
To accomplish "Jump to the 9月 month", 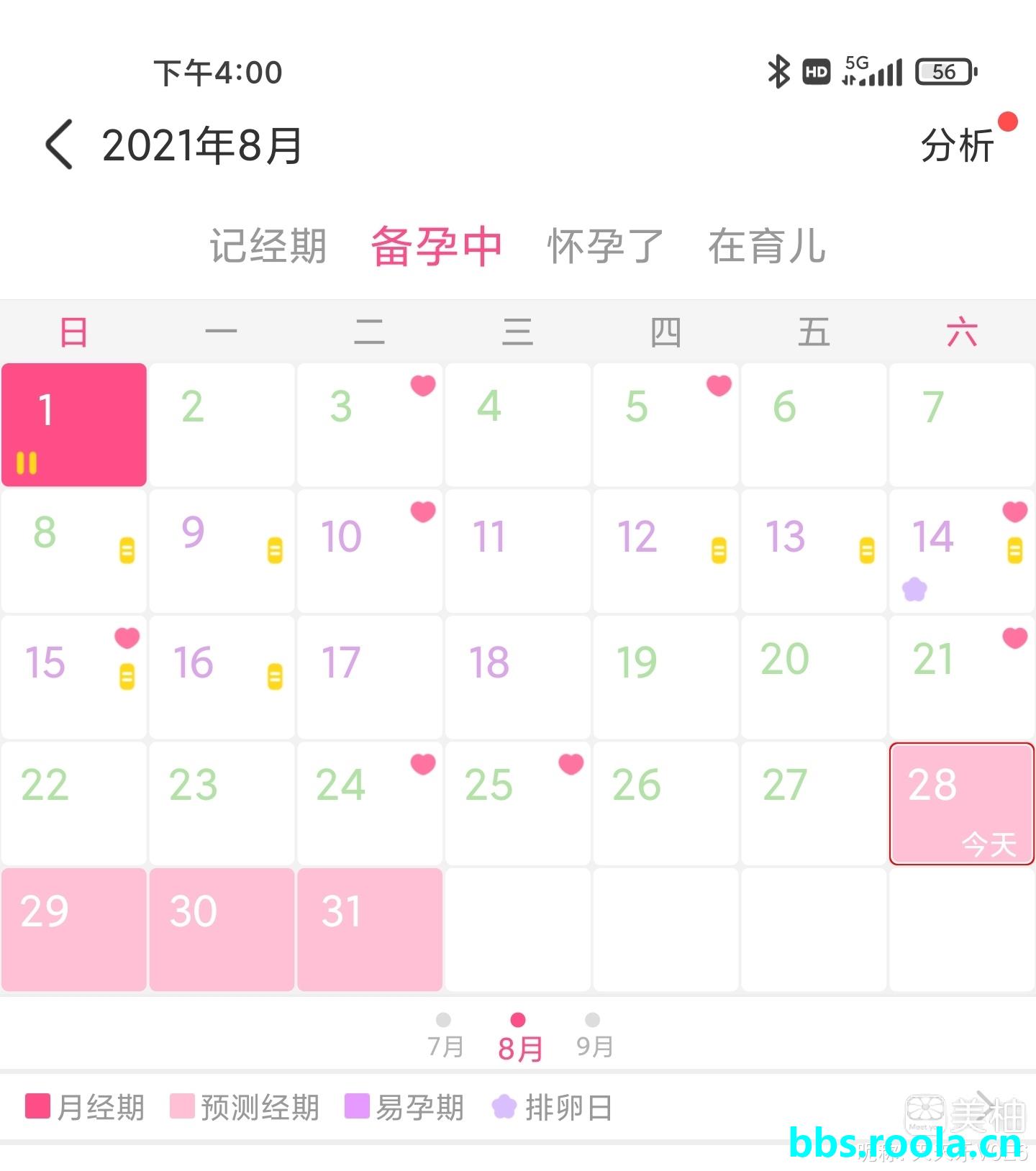I will tap(593, 1036).
